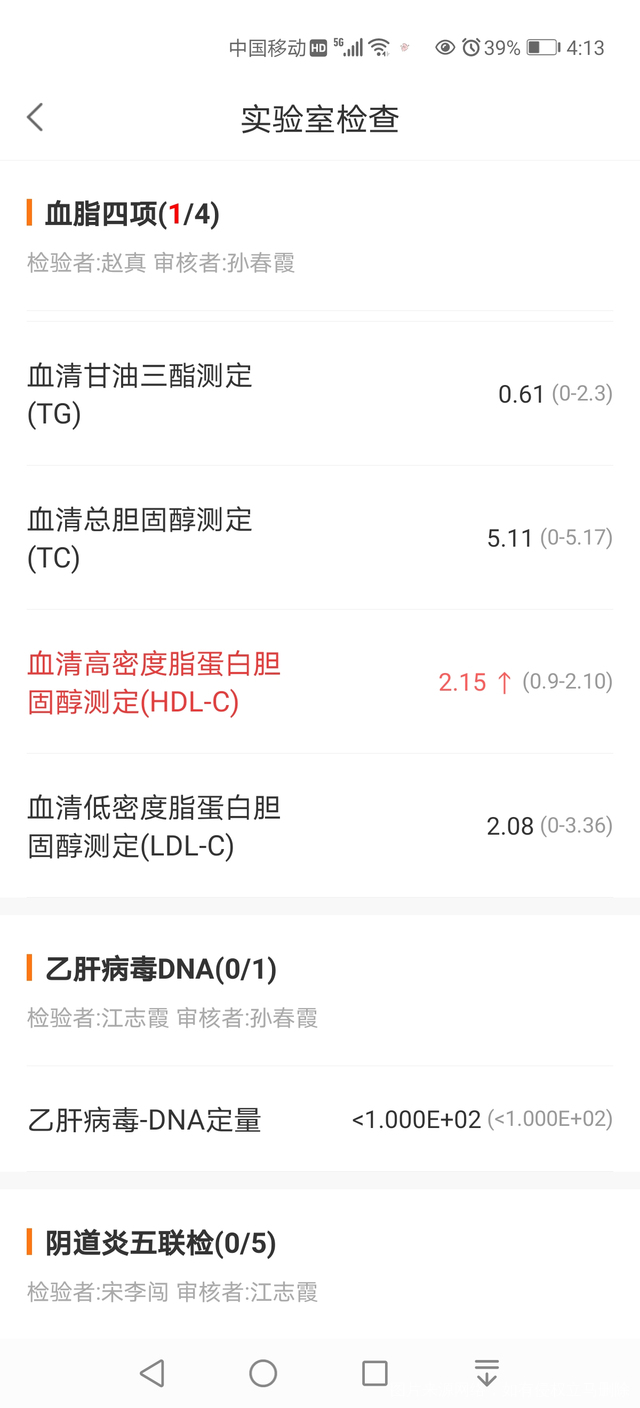Open recent apps from navigation bar
The height and width of the screenshot is (1408, 640).
point(375,1373)
